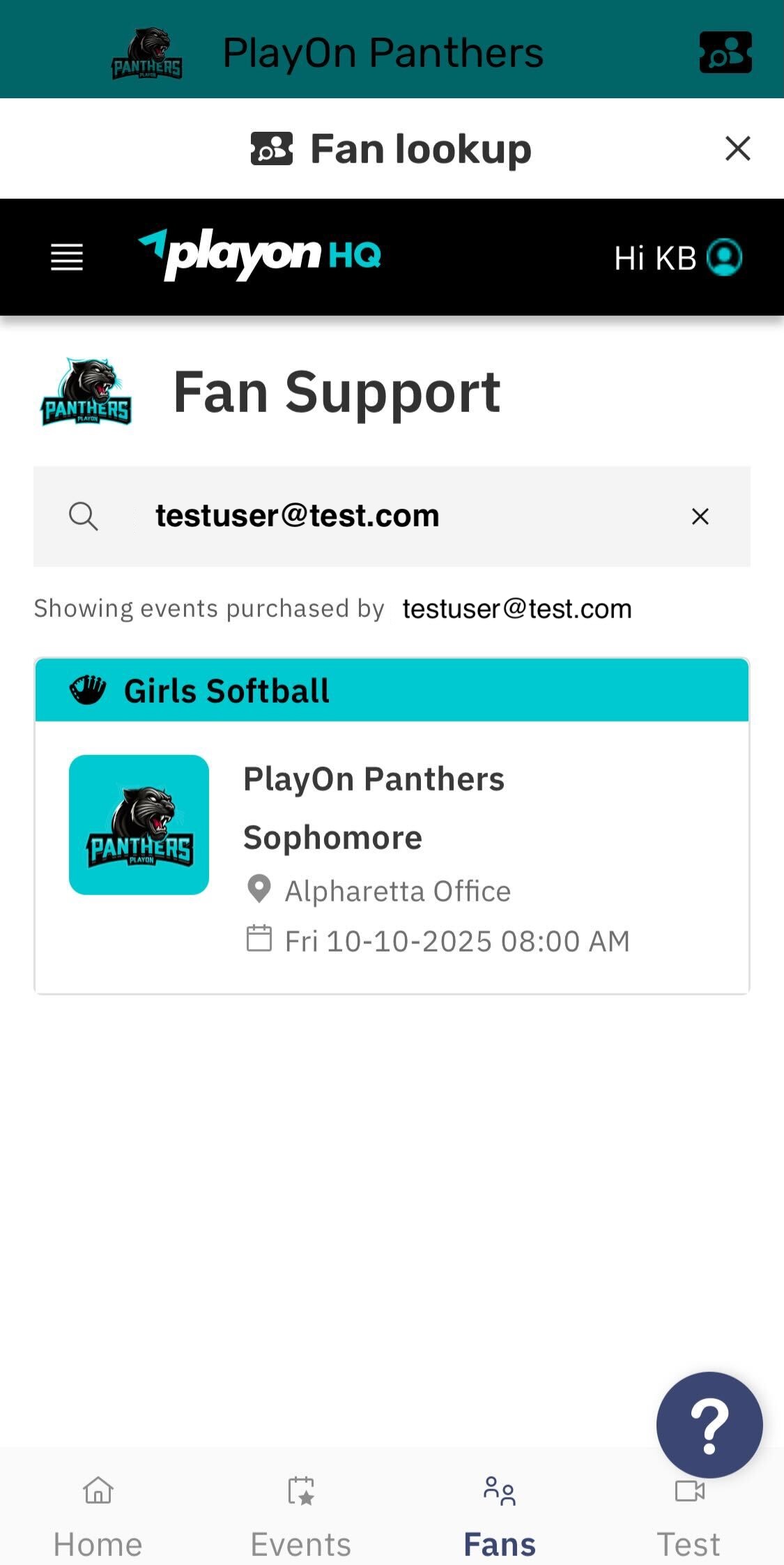Image resolution: width=784 pixels, height=1565 pixels.
Task: Clear the testuser@test.com search text
Action: (700, 517)
